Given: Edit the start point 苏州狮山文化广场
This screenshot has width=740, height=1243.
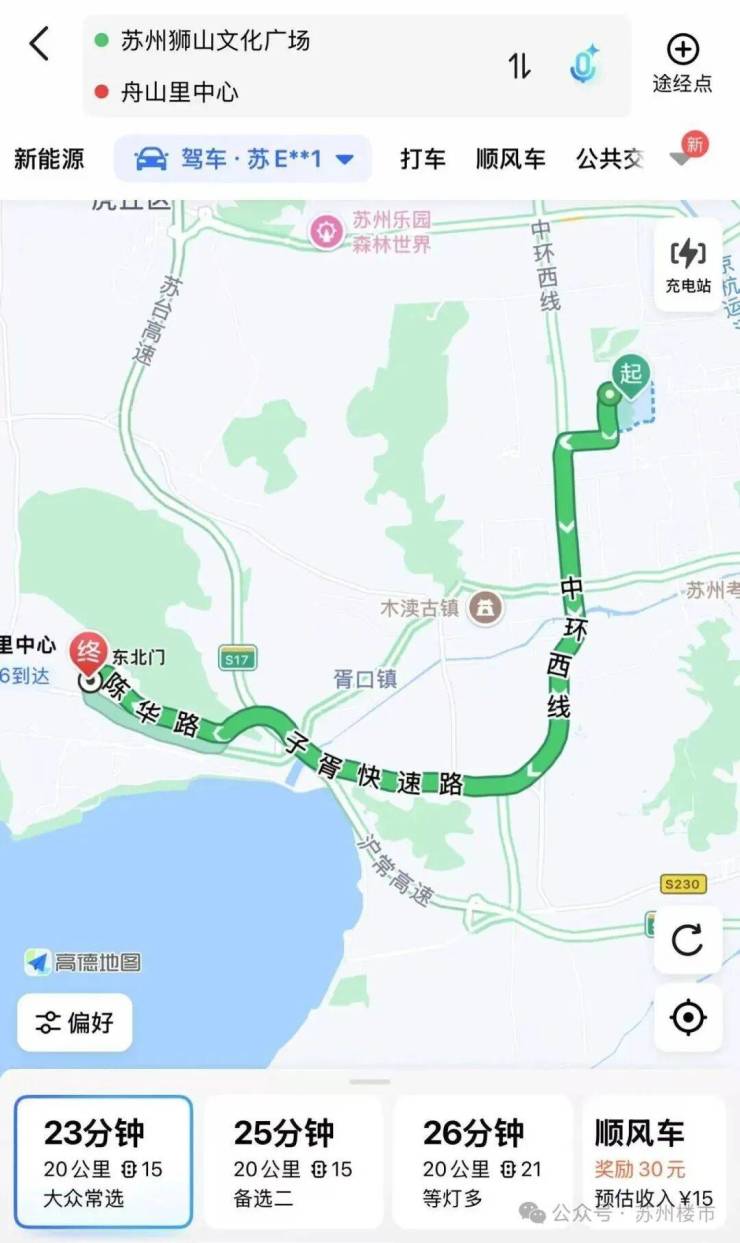Looking at the screenshot, I should (215, 41).
